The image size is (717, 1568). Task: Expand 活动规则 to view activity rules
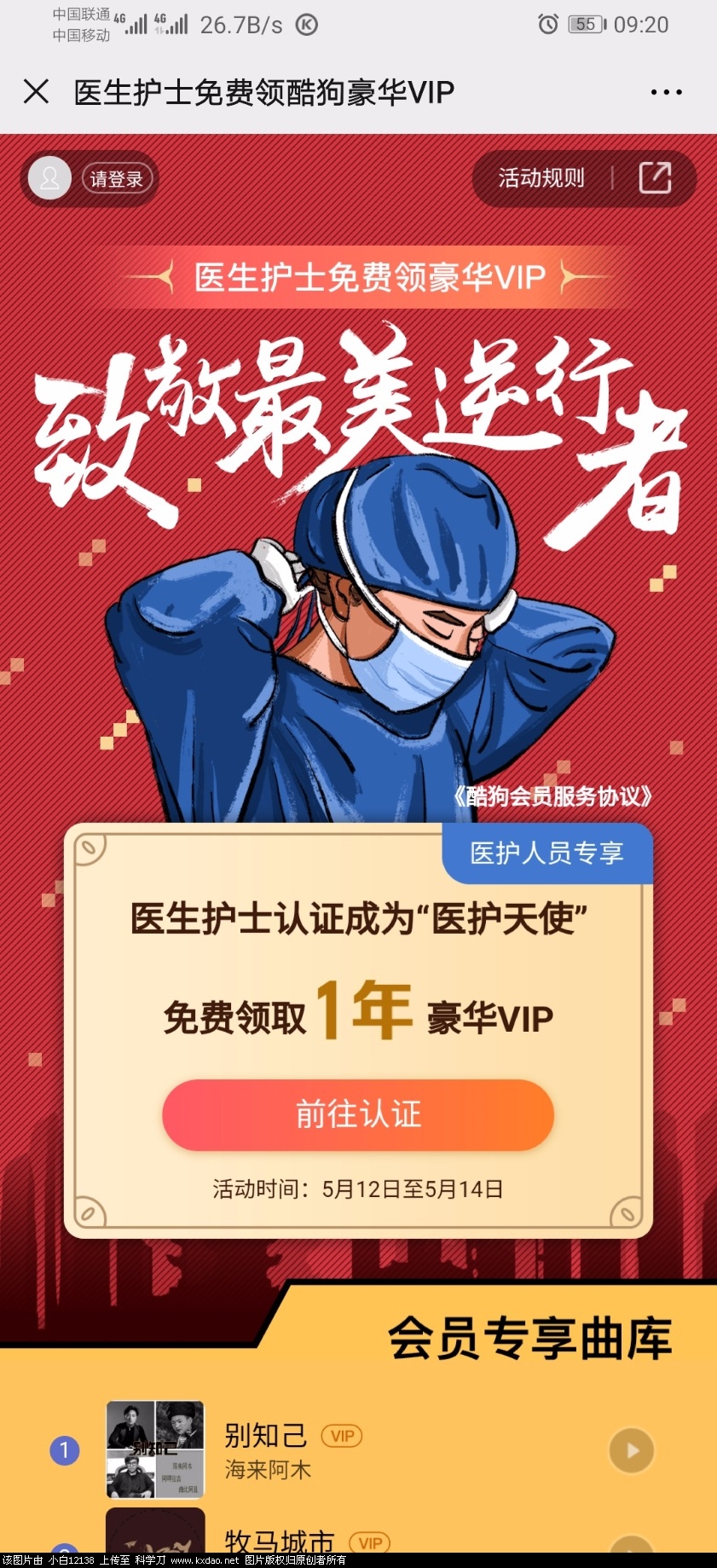[x=541, y=178]
